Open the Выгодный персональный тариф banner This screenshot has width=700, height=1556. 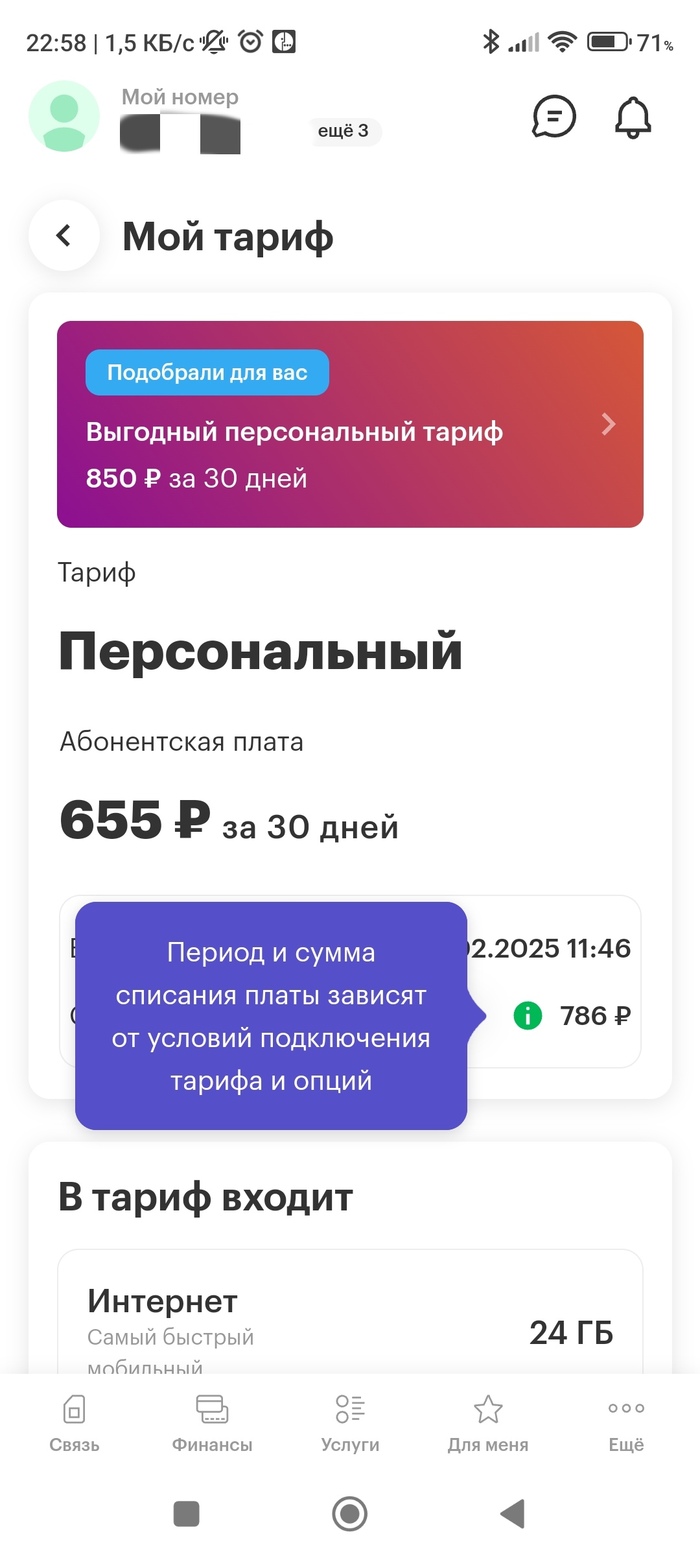[x=350, y=424]
